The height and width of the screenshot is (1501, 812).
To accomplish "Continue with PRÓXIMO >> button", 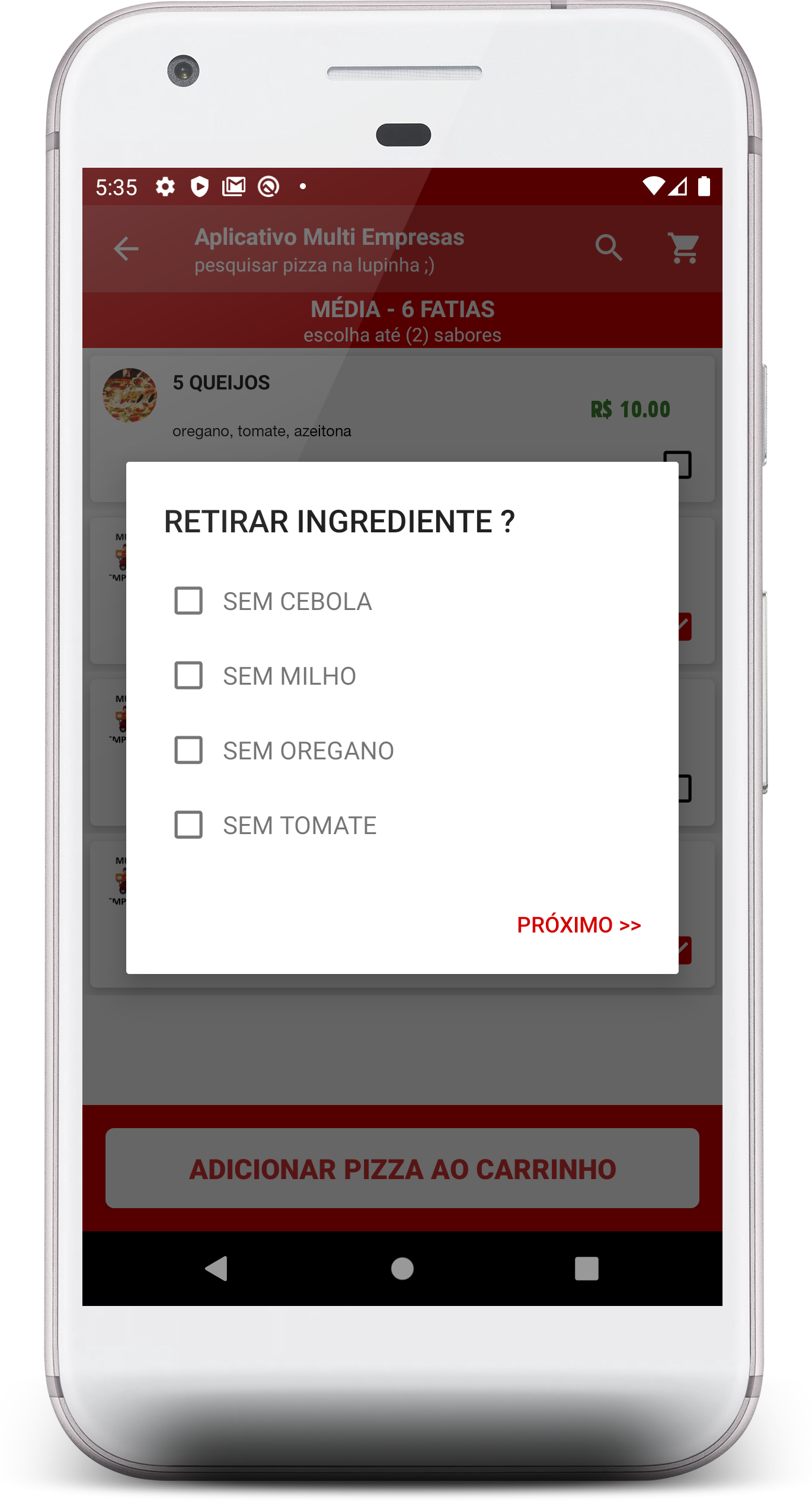I will (578, 925).
